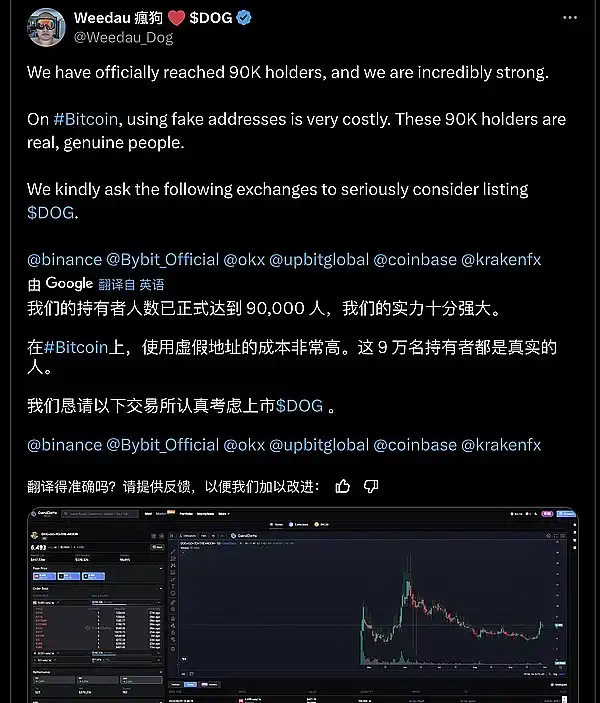600x703 pixels.
Task: Open the @Weedau_Dog handle link
Action: pyautogui.click(x=121, y=37)
